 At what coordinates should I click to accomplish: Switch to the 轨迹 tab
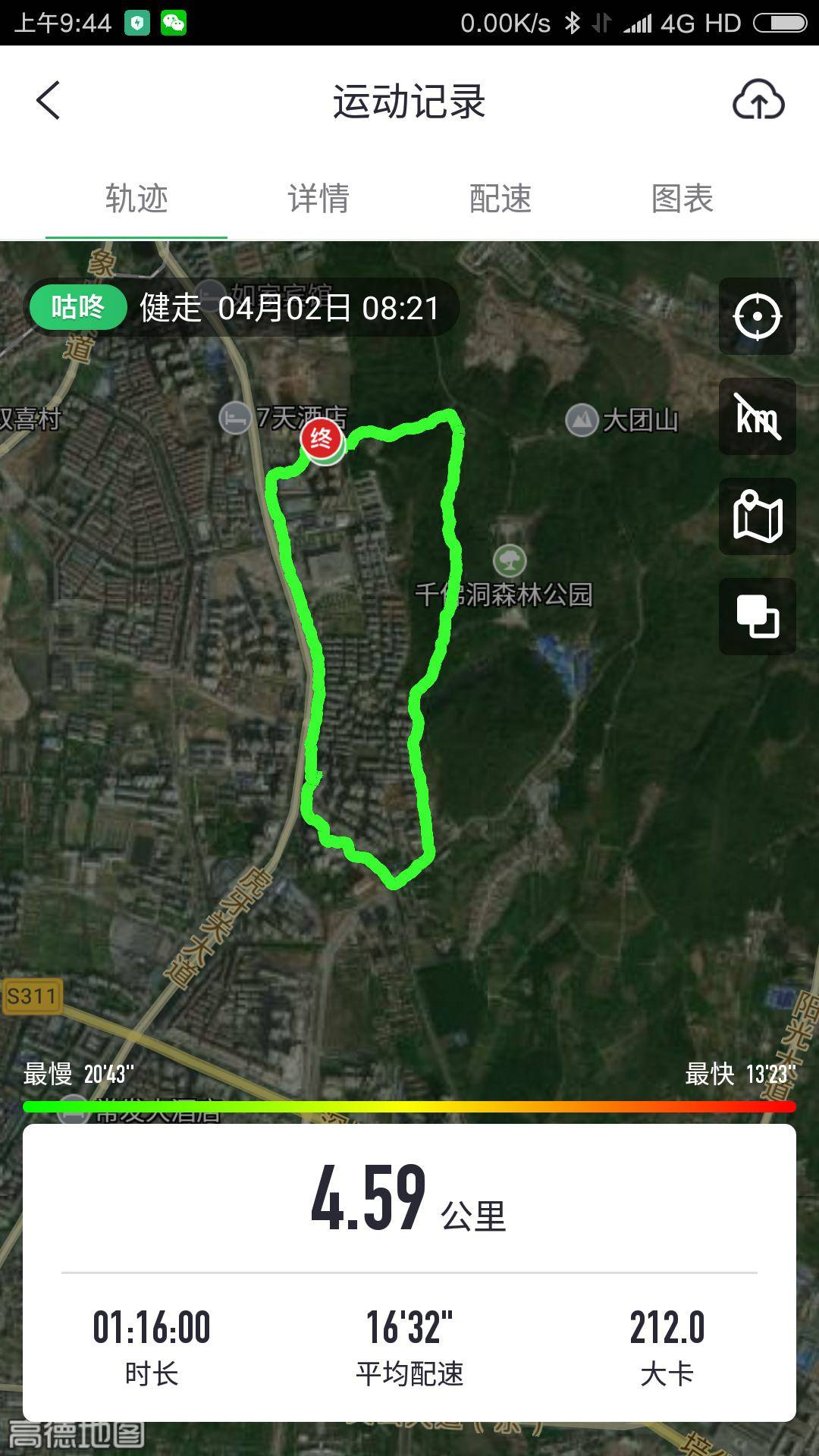tap(136, 199)
